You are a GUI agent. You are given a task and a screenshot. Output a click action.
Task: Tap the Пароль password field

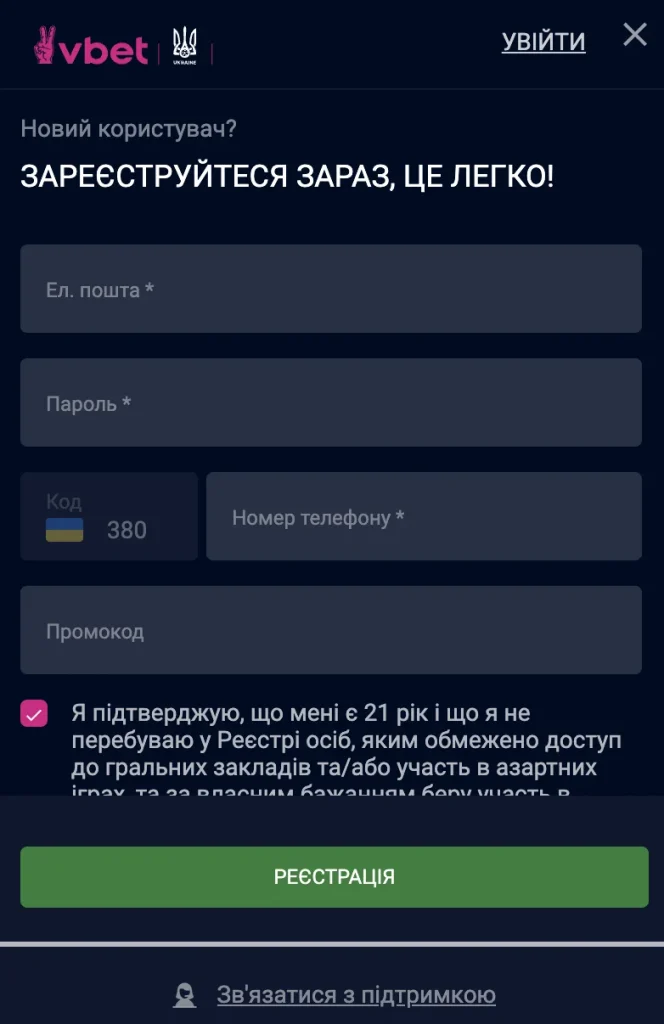(x=331, y=402)
